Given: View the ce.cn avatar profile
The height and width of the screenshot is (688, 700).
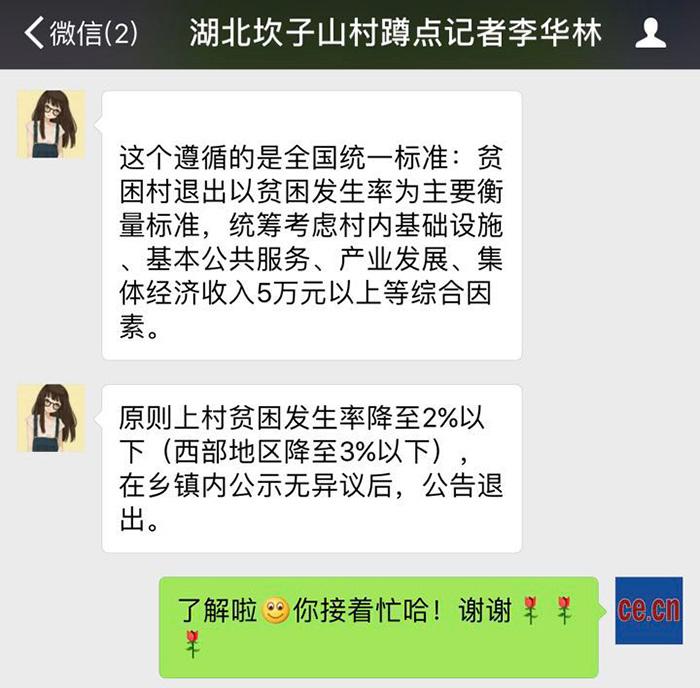Looking at the screenshot, I should tap(648, 611).
